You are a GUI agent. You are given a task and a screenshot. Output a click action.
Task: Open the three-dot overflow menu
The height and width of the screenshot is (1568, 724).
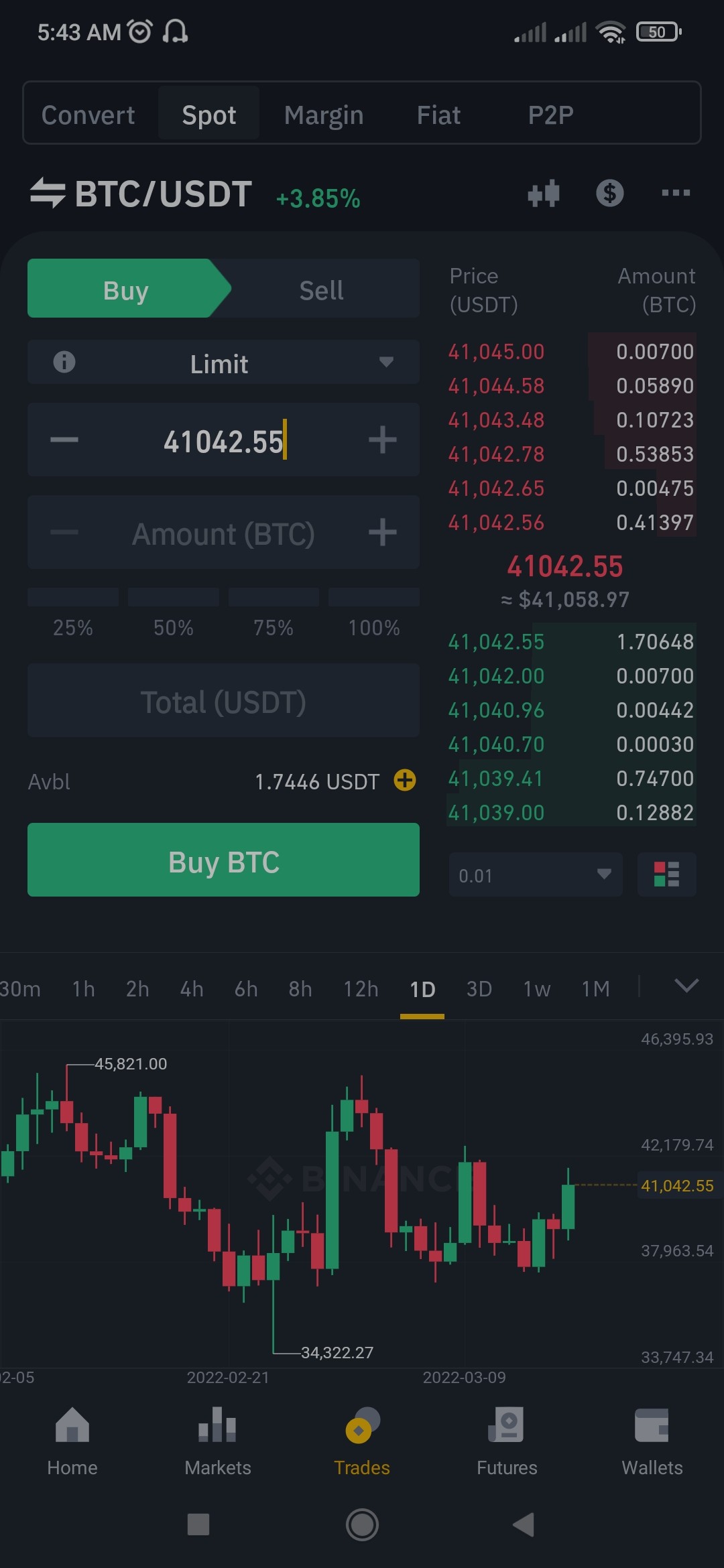[x=676, y=193]
